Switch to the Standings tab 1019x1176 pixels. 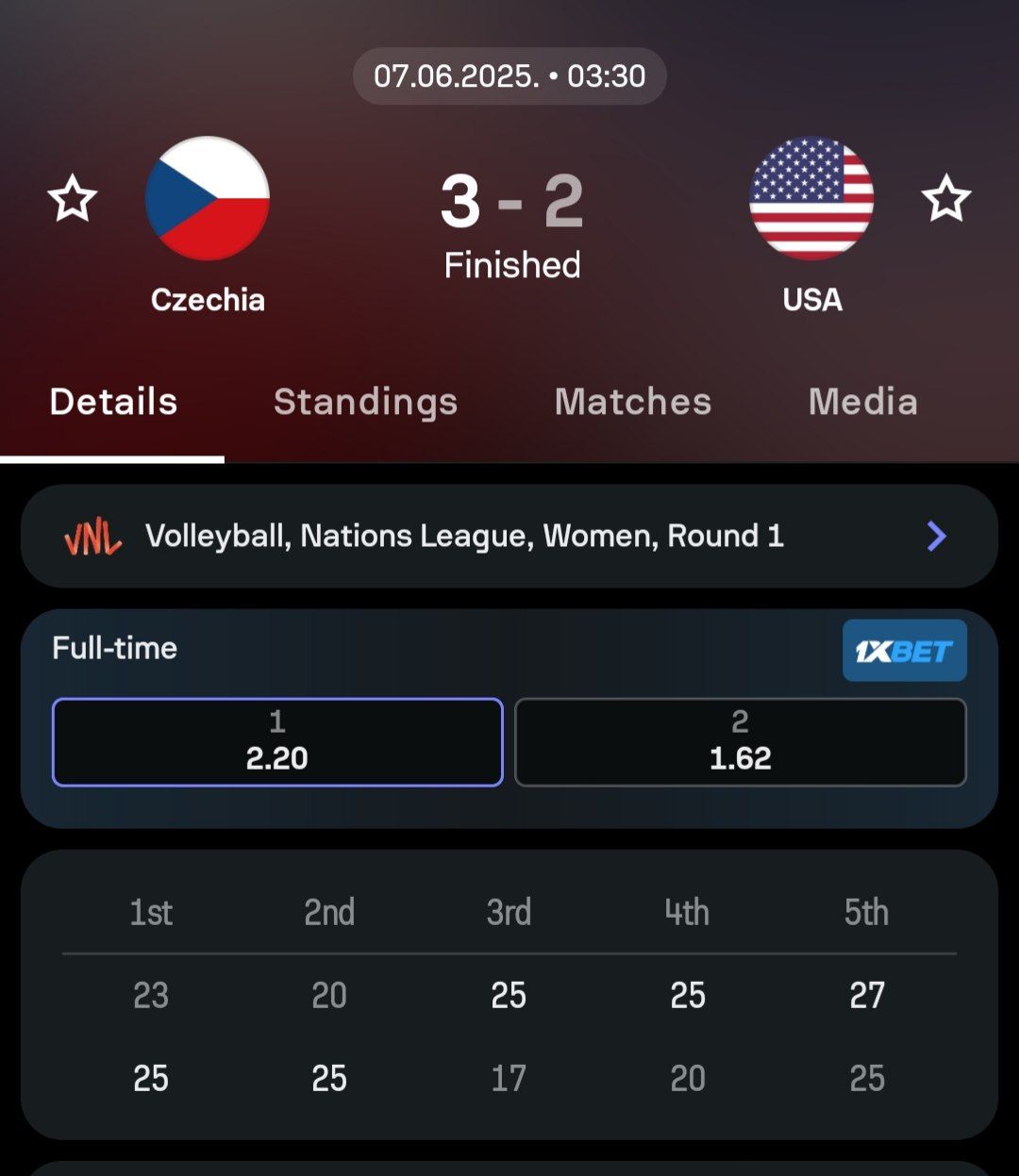(x=365, y=402)
